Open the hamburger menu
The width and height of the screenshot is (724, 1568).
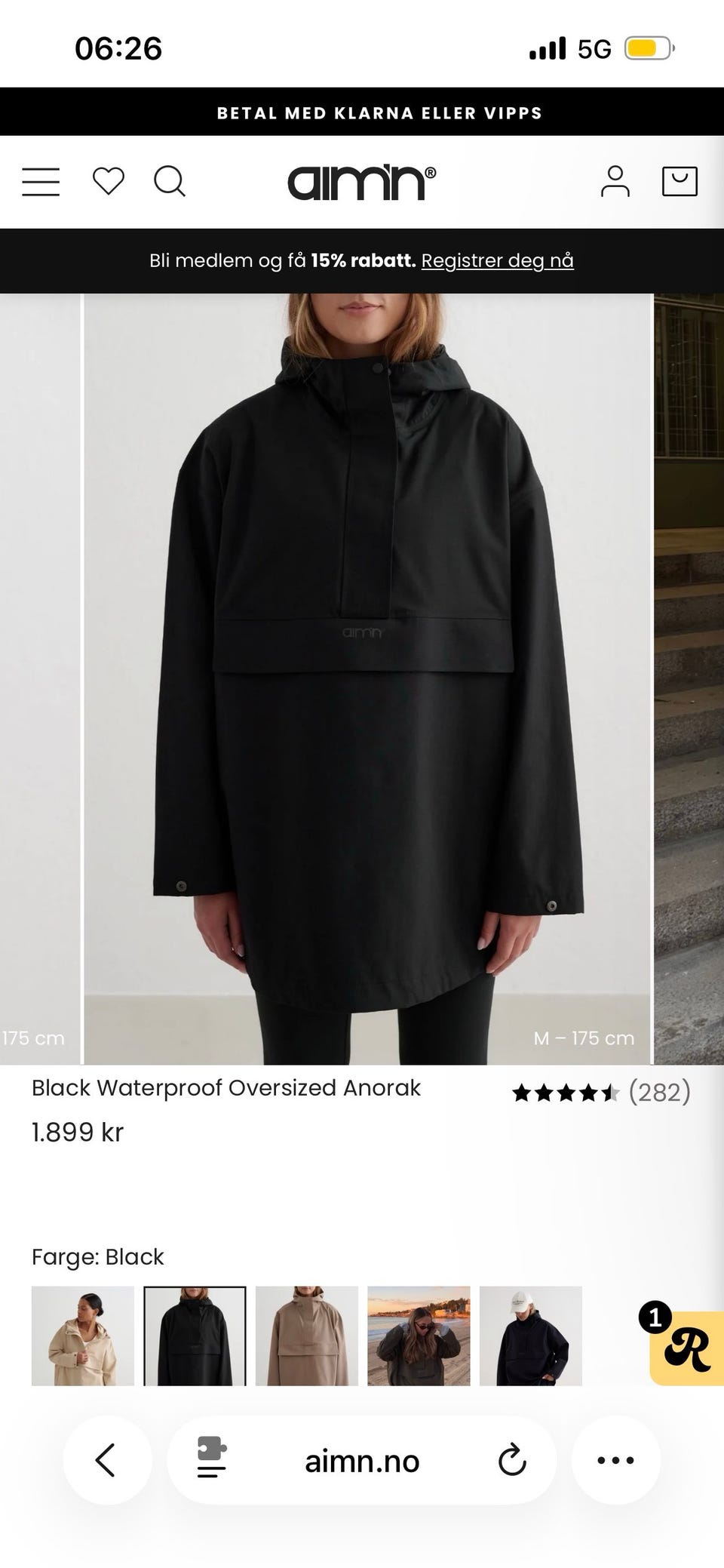pos(41,182)
